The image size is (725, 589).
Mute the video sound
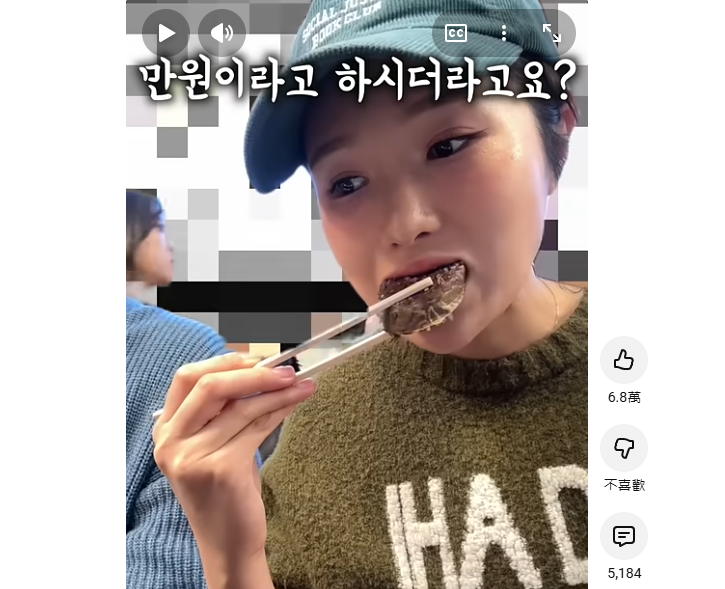click(222, 33)
